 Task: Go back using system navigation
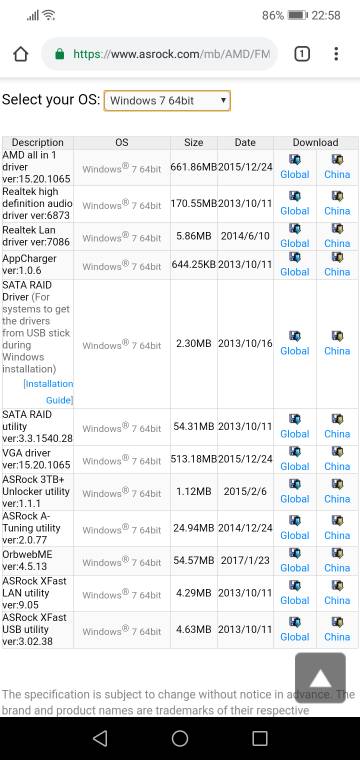tap(100, 738)
